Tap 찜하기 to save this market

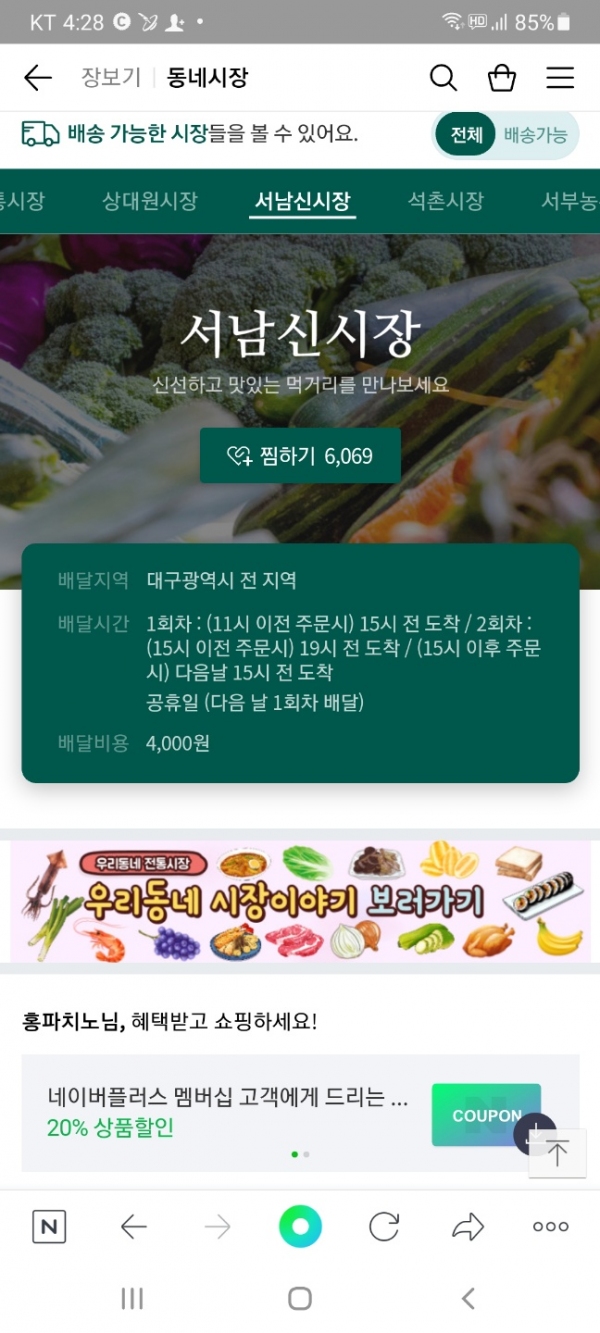coord(300,456)
